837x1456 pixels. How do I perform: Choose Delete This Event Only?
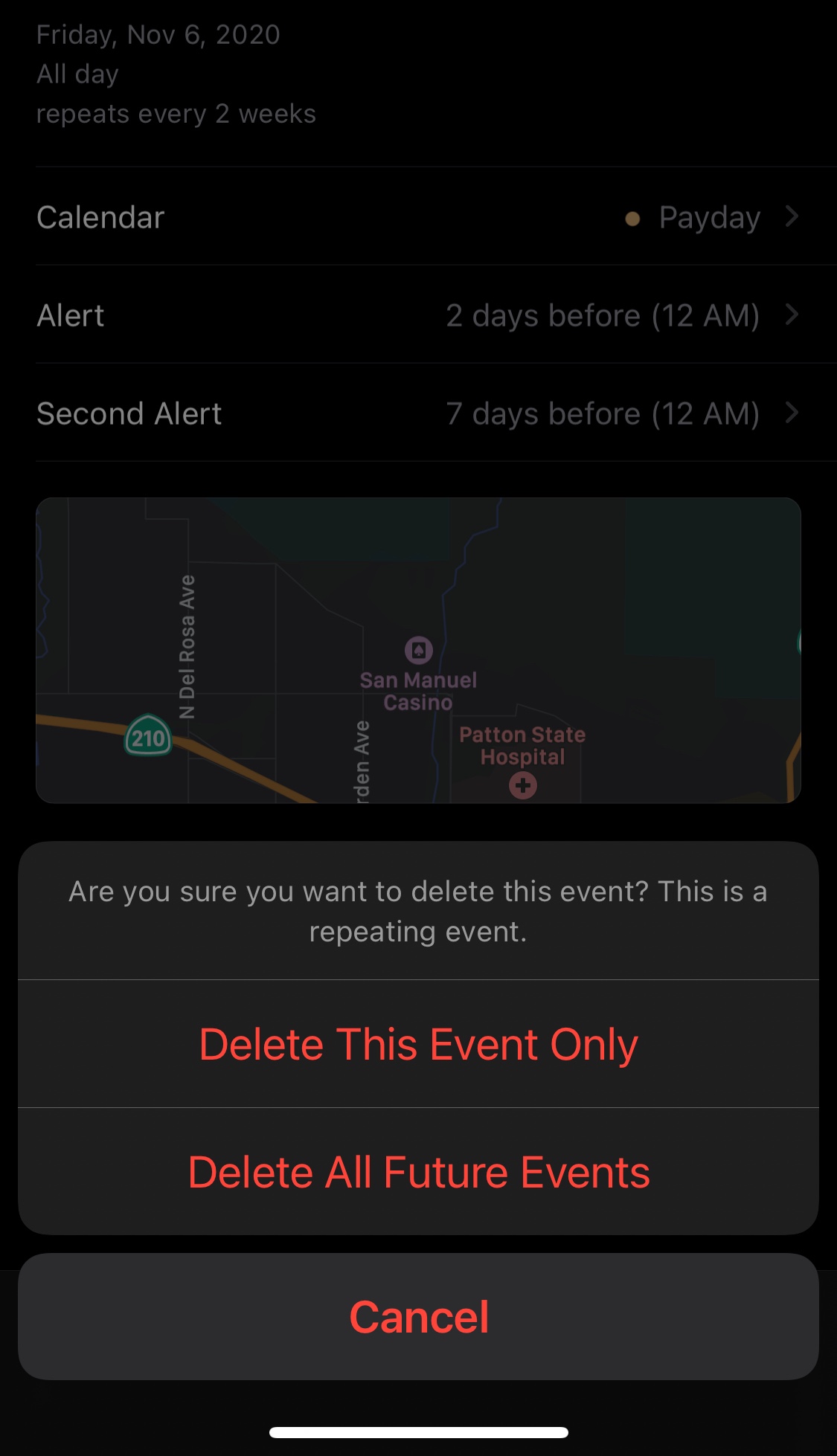point(418,1044)
